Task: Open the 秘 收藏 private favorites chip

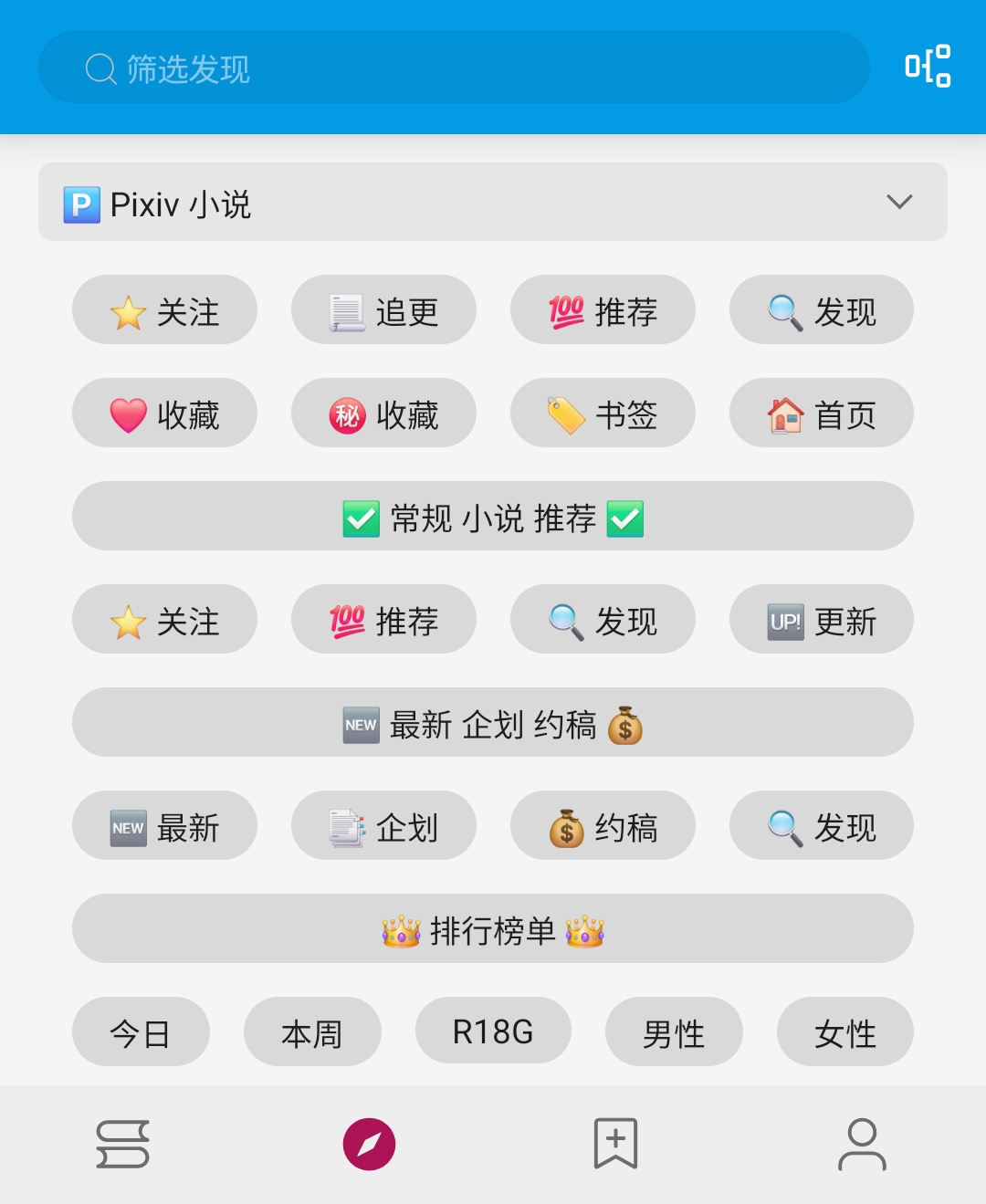Action: (383, 414)
